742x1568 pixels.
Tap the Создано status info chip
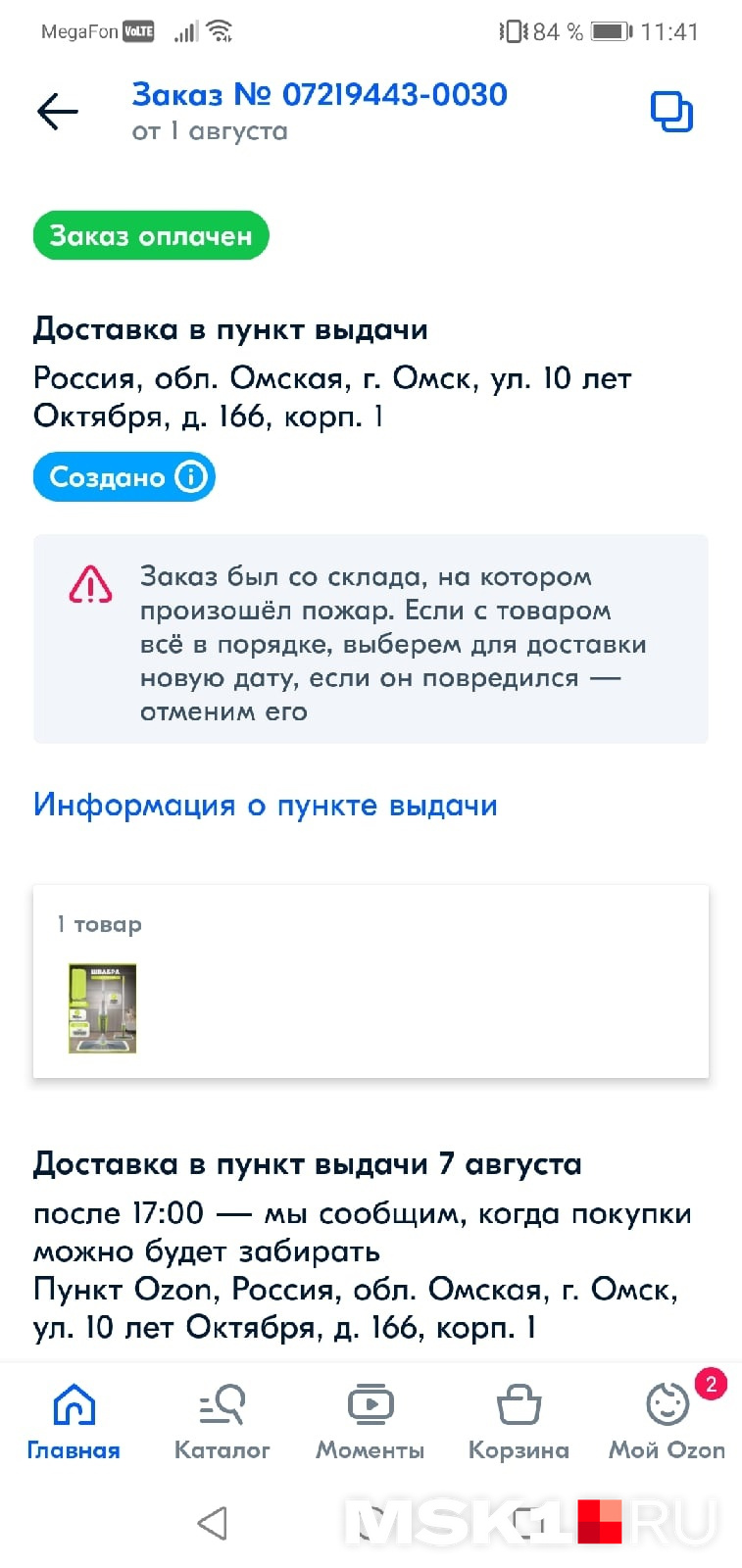click(x=124, y=477)
